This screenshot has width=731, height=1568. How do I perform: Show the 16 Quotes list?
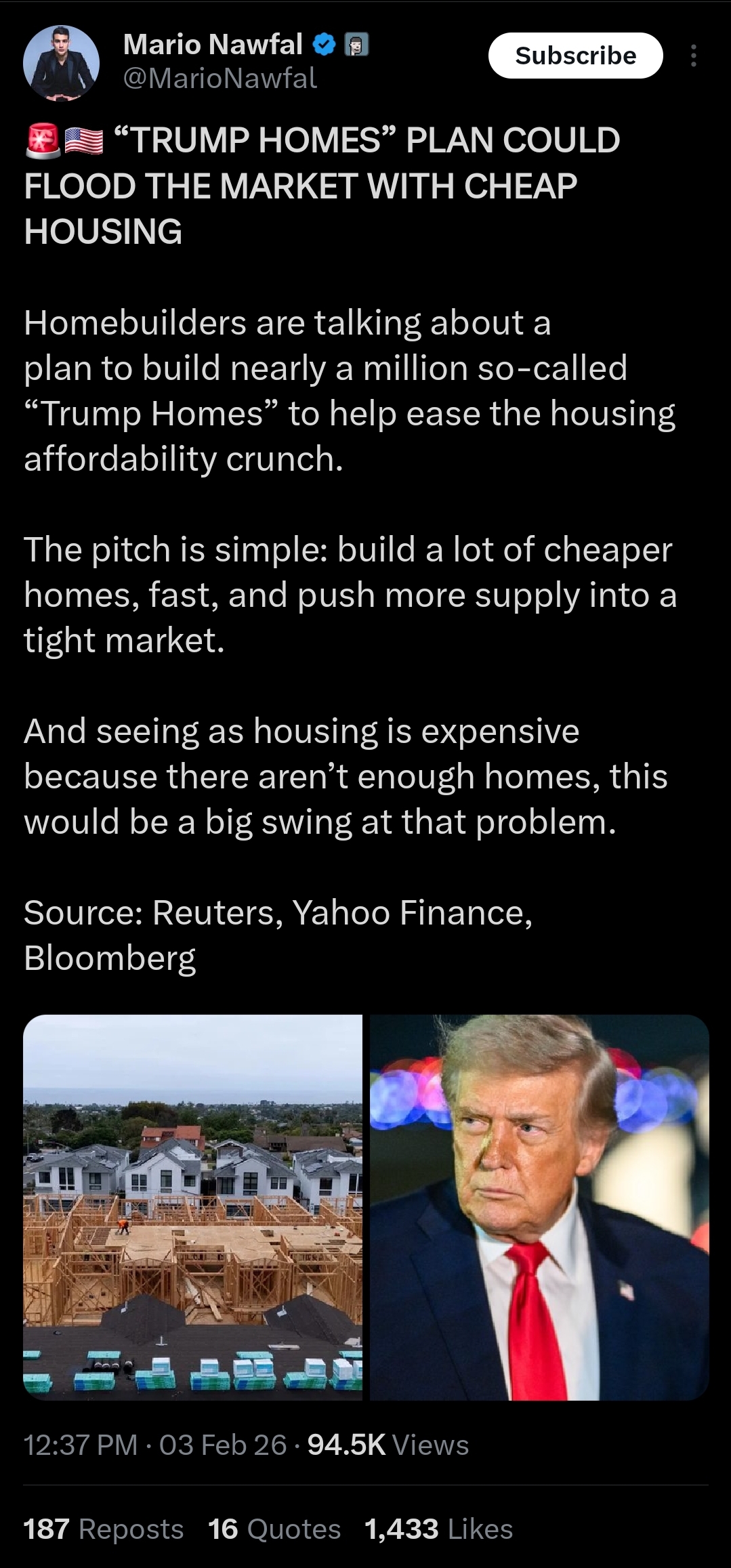(x=274, y=1529)
